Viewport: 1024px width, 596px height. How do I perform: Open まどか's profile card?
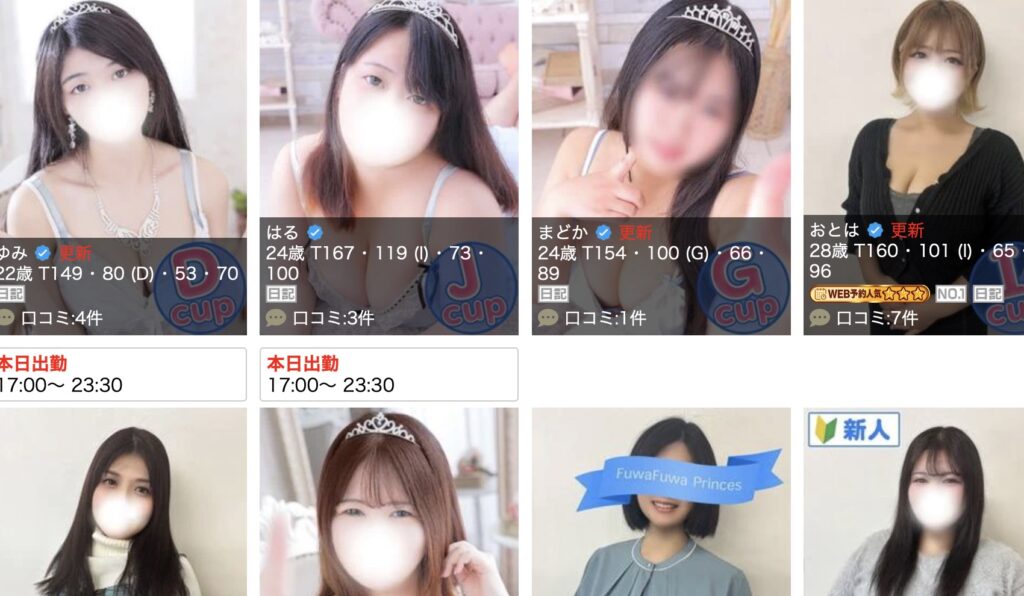(660, 130)
